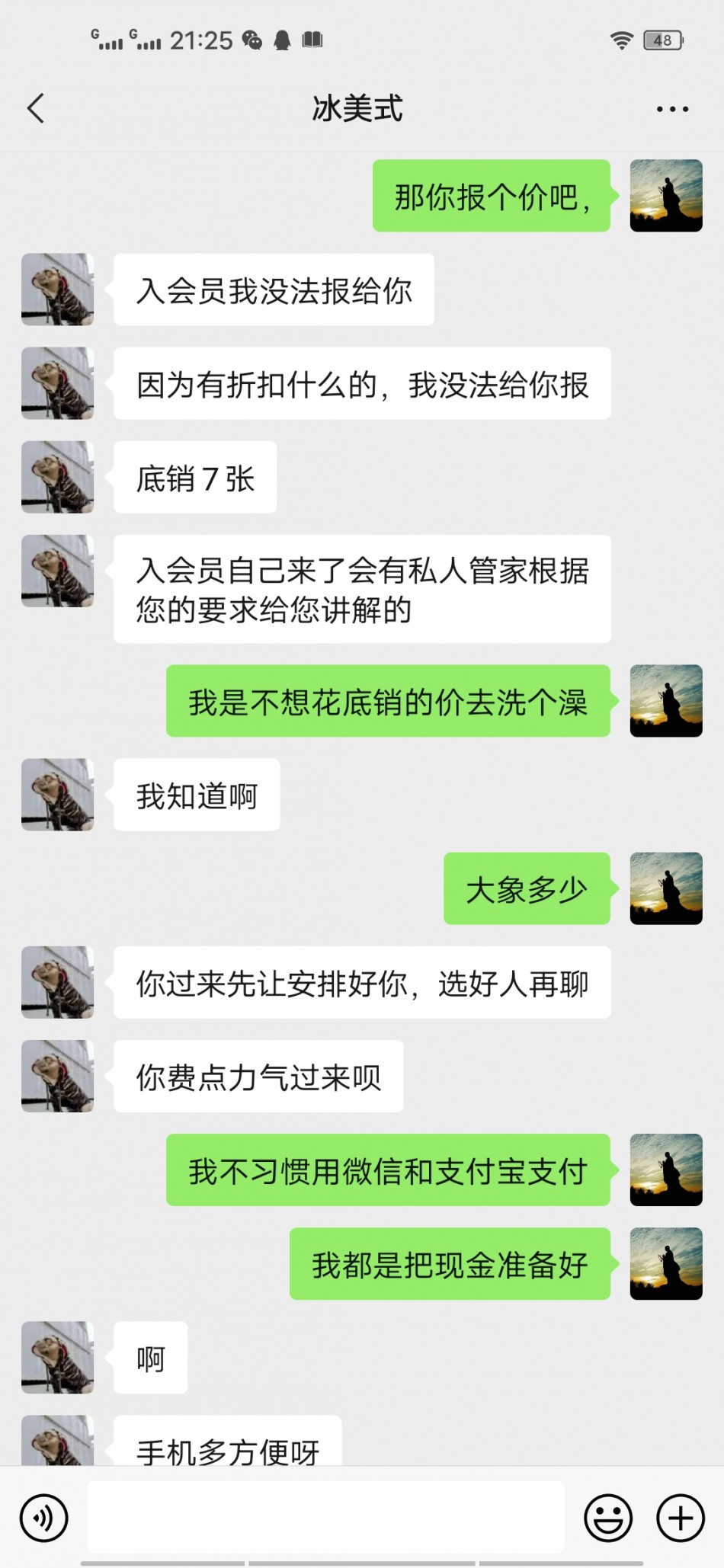
Task: Open the plus attachments panel
Action: (680, 1518)
